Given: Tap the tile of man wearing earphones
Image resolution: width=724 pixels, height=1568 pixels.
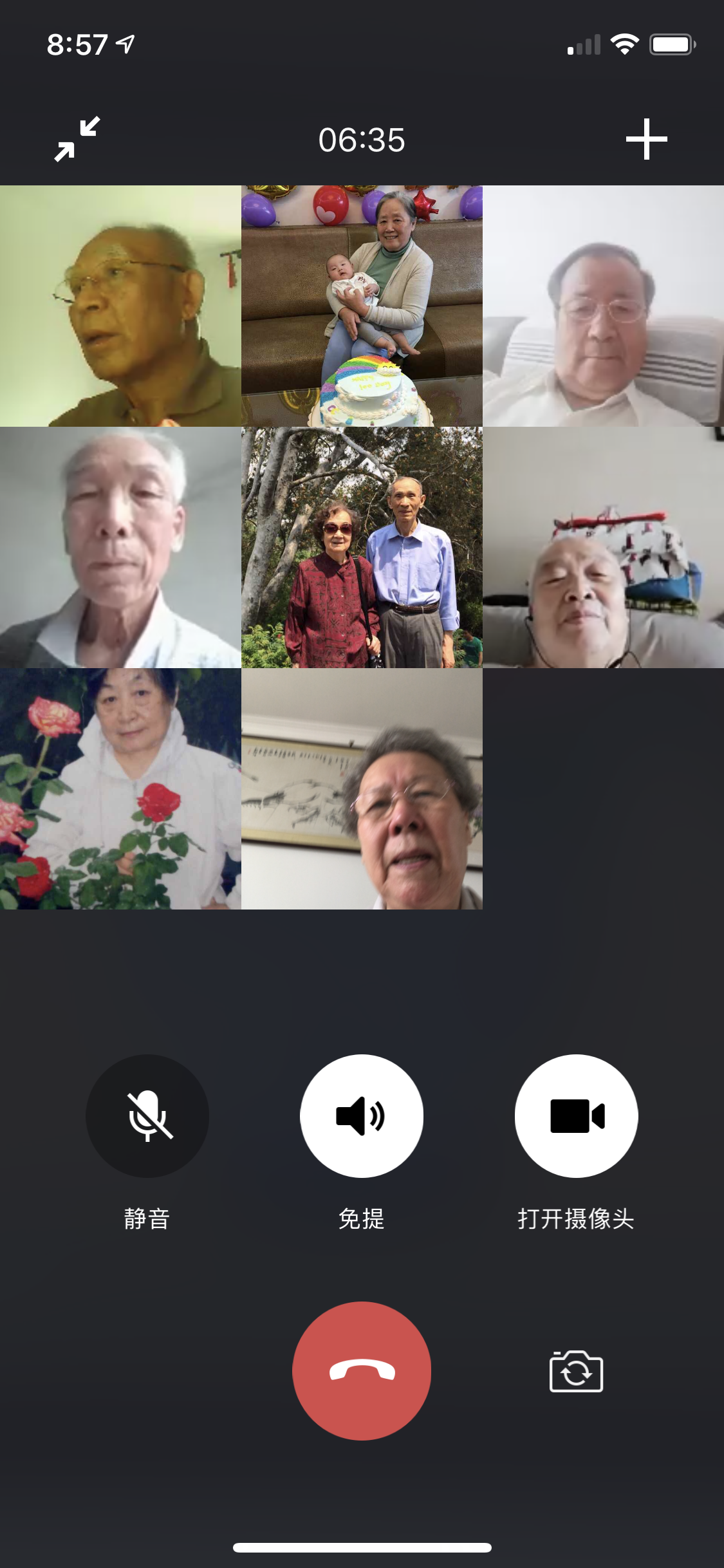Looking at the screenshot, I should pyautogui.click(x=603, y=547).
